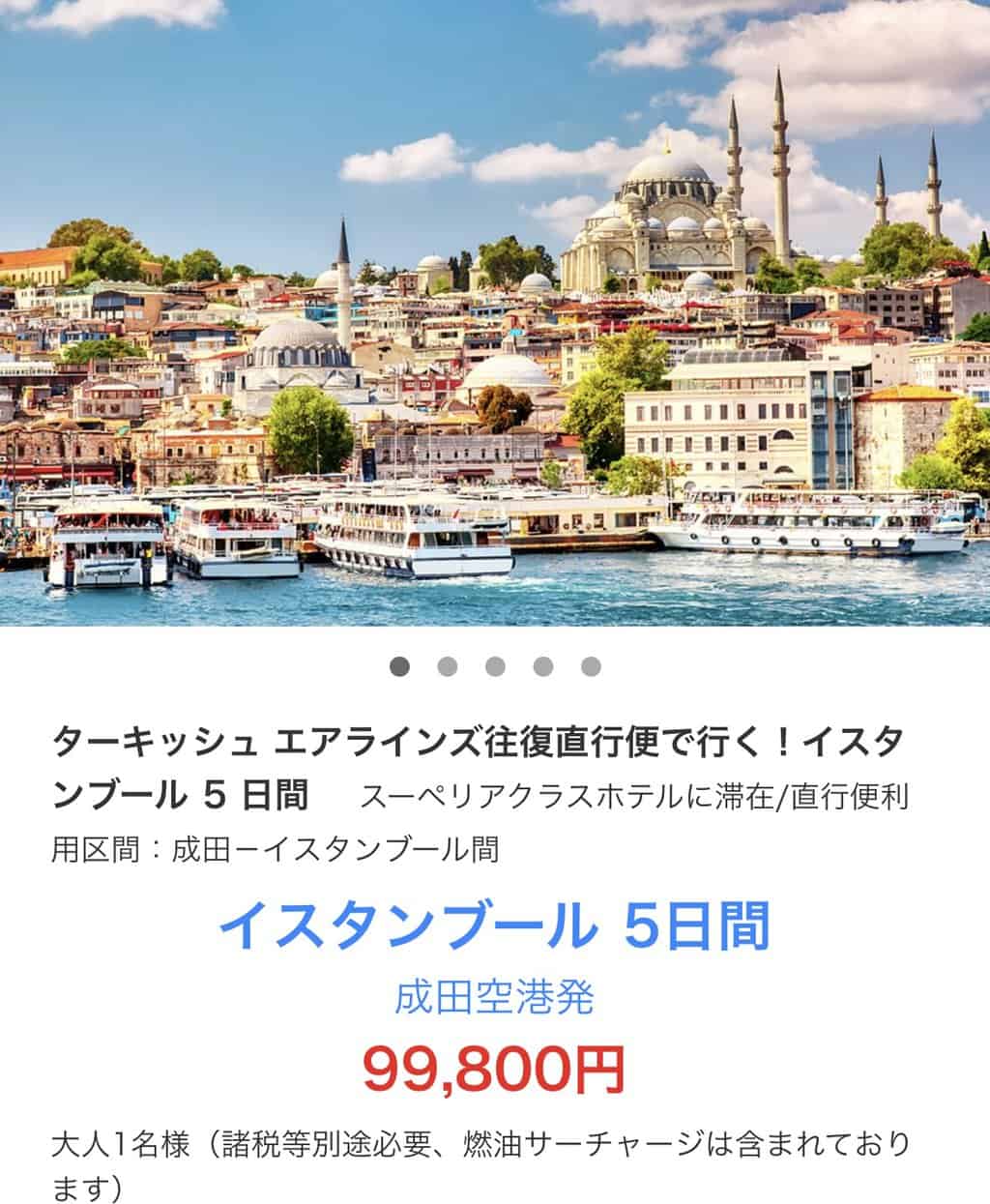Go to the fourth carousel dot
The width and height of the screenshot is (990, 1204).
(x=543, y=666)
